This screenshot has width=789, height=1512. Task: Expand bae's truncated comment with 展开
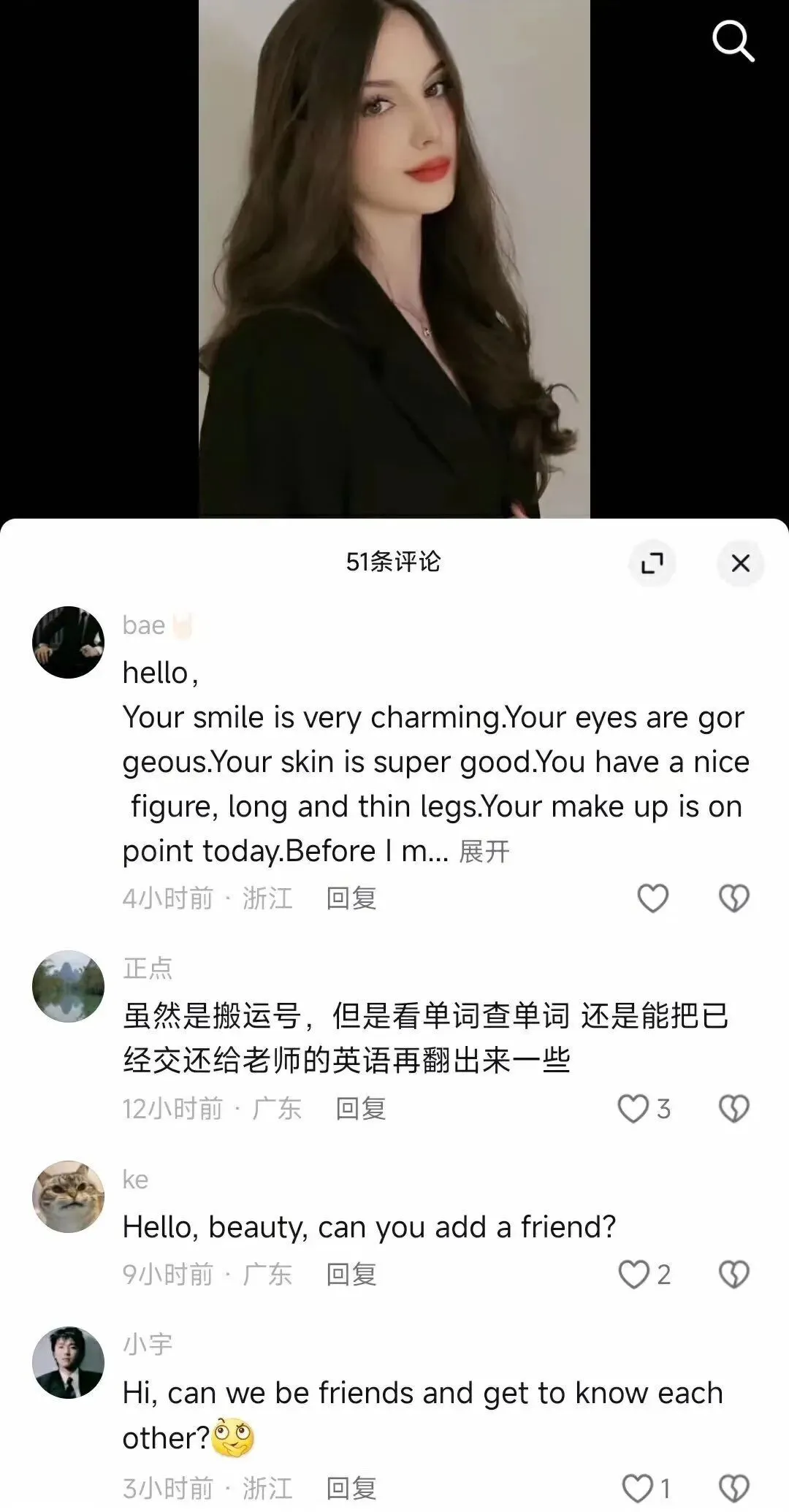(484, 852)
